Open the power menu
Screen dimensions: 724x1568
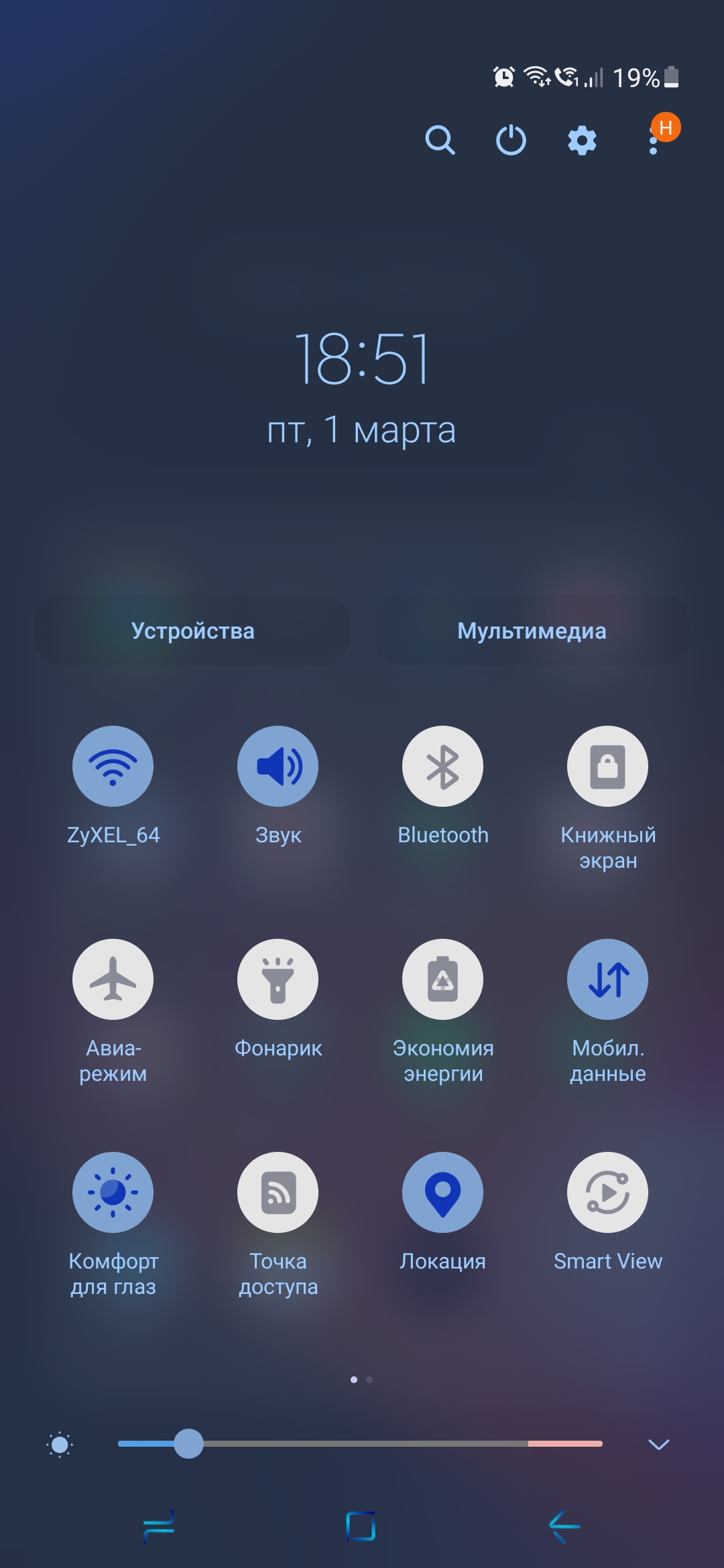511,140
